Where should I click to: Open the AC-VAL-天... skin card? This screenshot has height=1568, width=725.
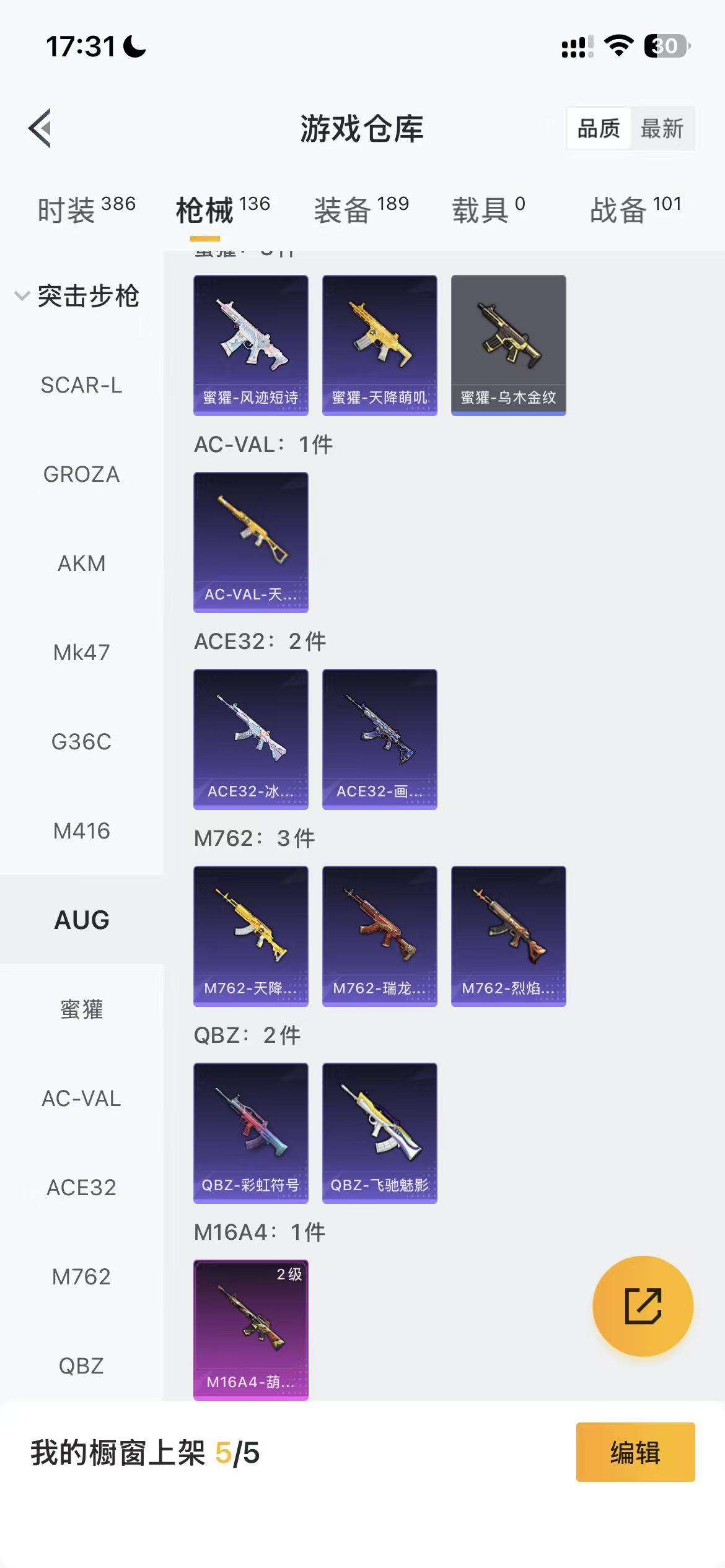(250, 541)
